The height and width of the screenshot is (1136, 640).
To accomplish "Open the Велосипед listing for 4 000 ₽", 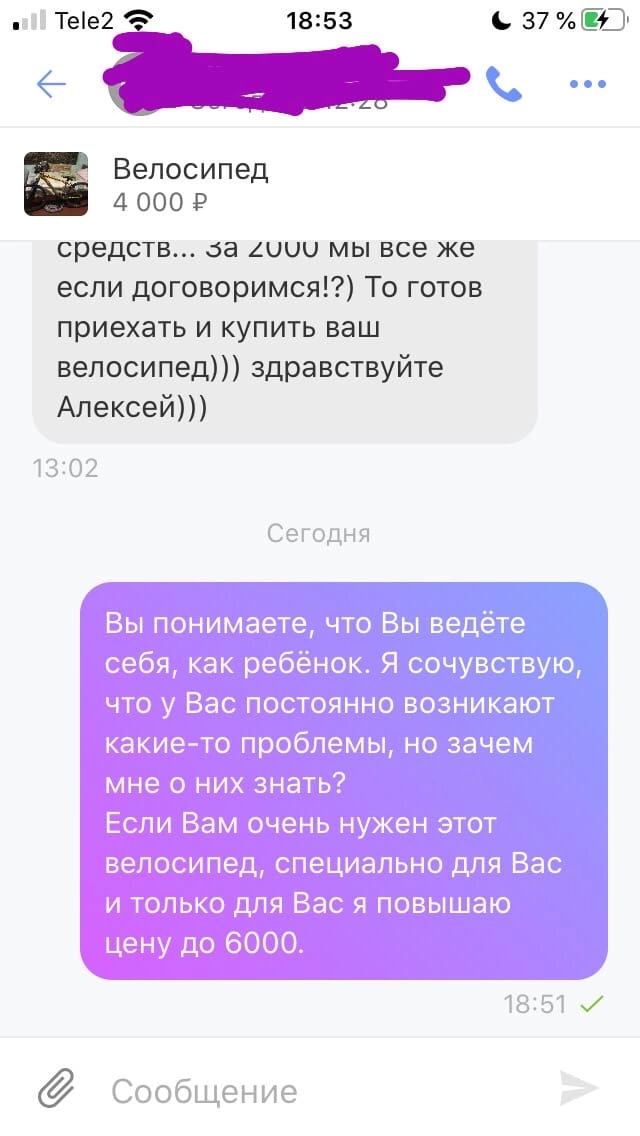I will click(x=190, y=185).
